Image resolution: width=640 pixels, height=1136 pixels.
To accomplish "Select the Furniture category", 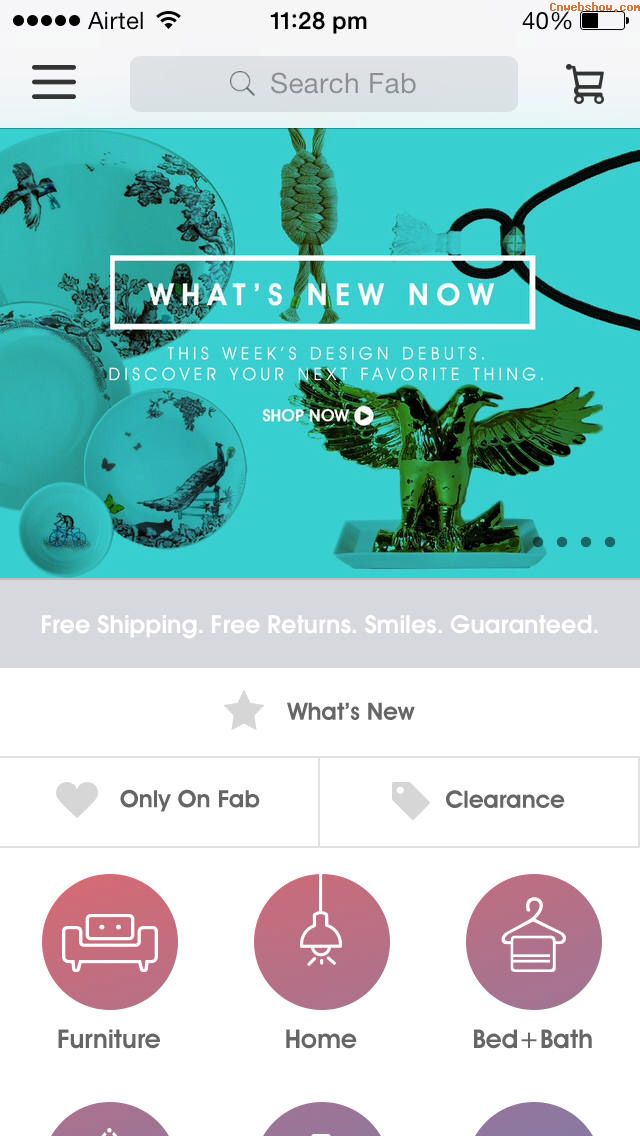I will (x=109, y=942).
